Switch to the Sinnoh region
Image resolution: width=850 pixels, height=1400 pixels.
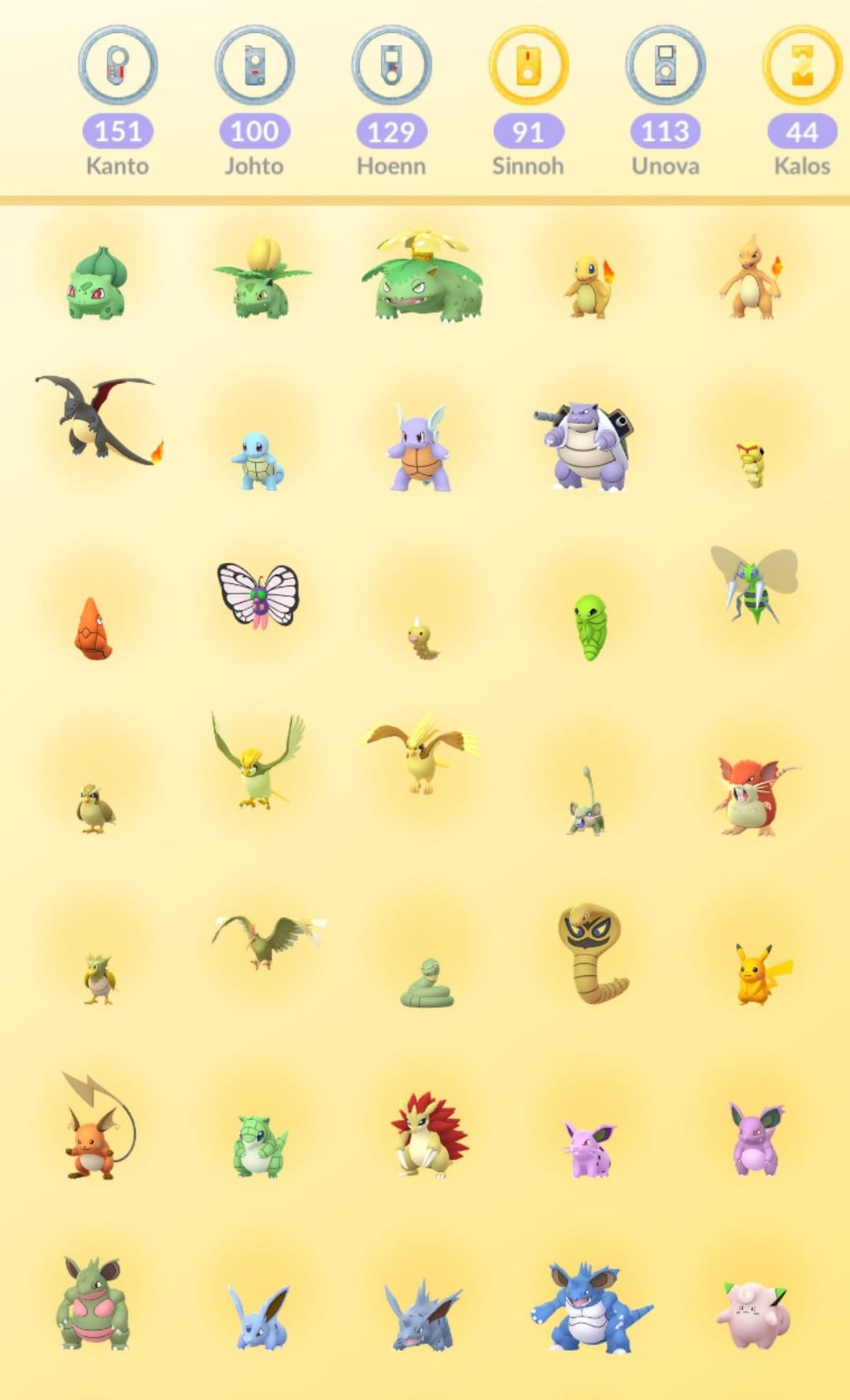[528, 66]
